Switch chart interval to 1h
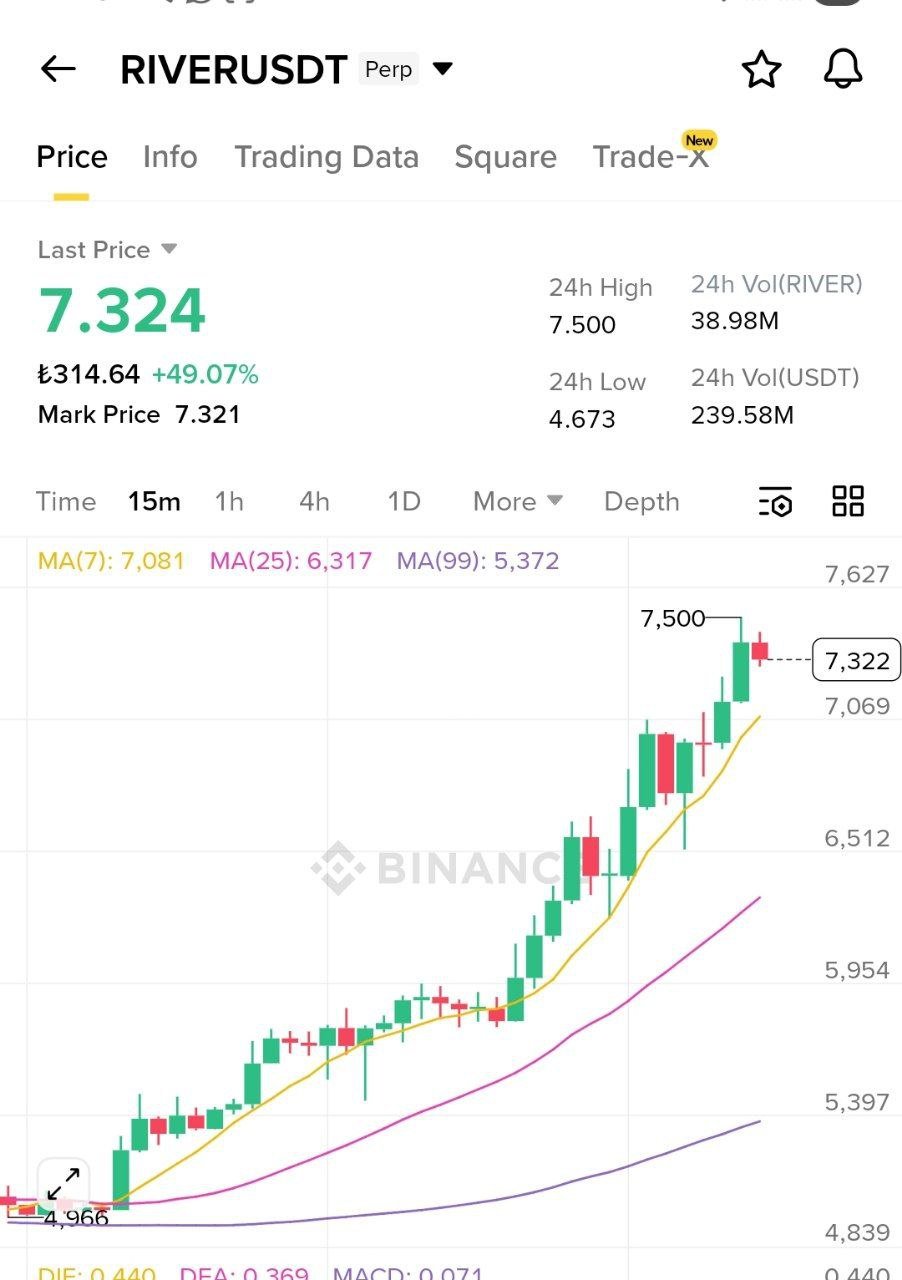 pos(229,501)
